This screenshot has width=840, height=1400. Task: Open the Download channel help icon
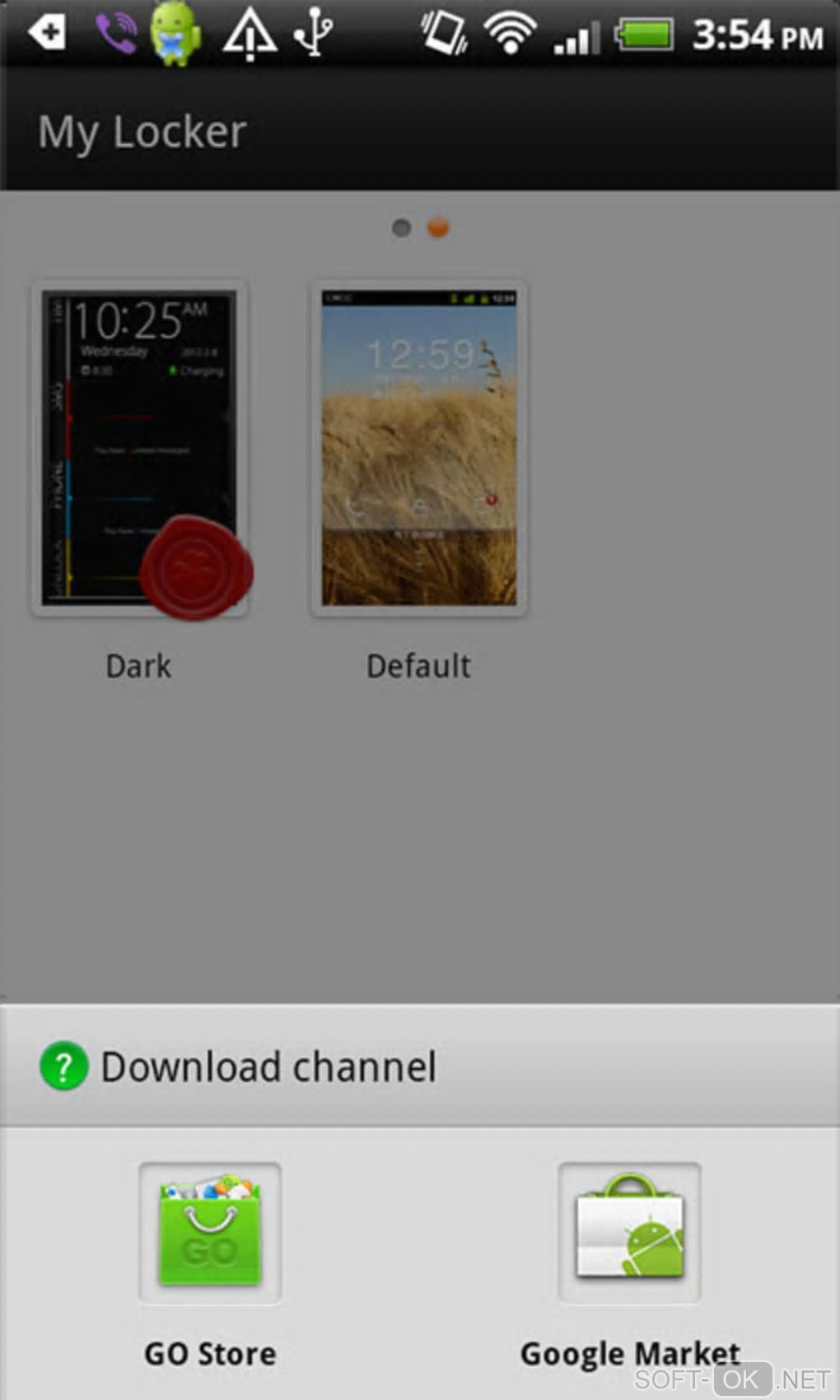point(63,1066)
